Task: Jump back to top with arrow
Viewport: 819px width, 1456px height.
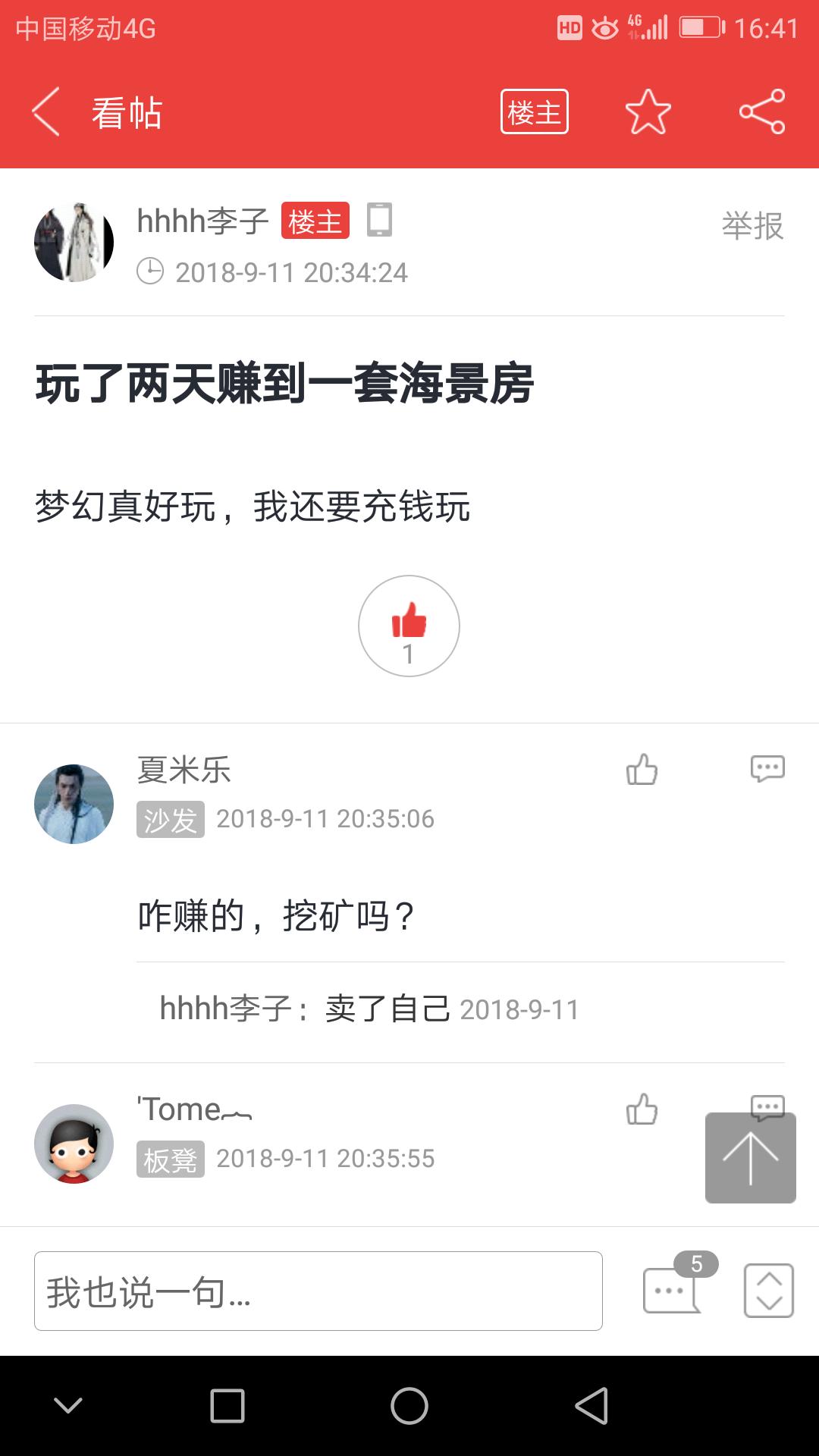Action: coord(750,1158)
